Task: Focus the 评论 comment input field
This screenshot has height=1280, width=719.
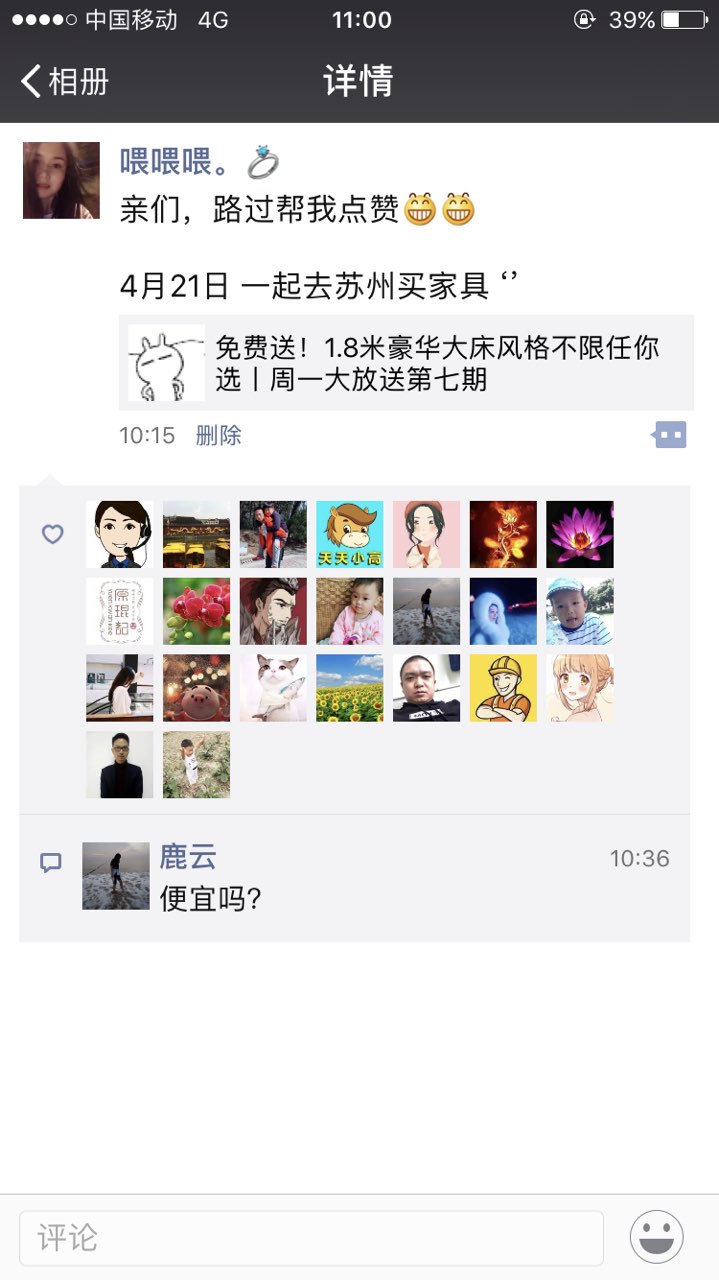Action: point(311,1238)
